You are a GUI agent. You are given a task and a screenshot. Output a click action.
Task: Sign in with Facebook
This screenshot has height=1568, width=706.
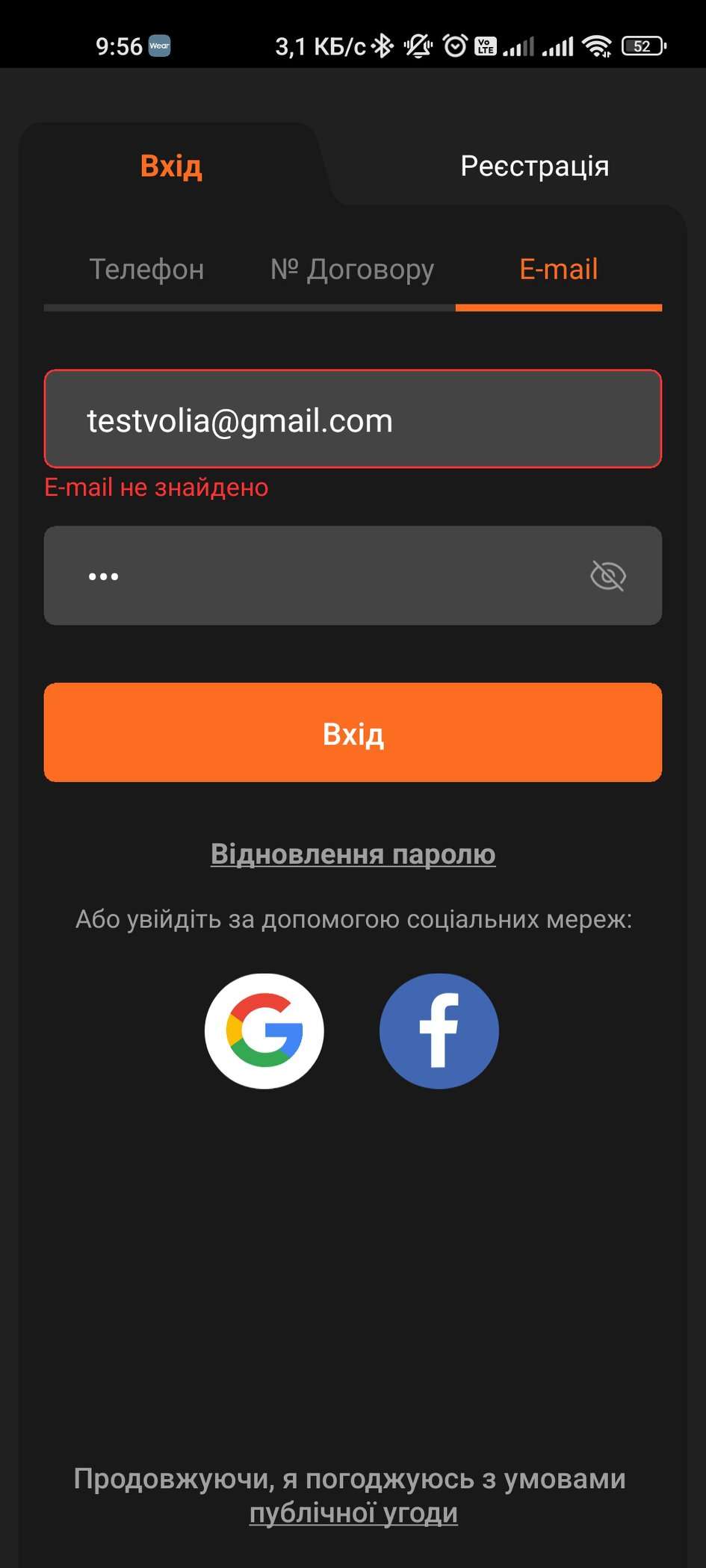click(x=439, y=1031)
